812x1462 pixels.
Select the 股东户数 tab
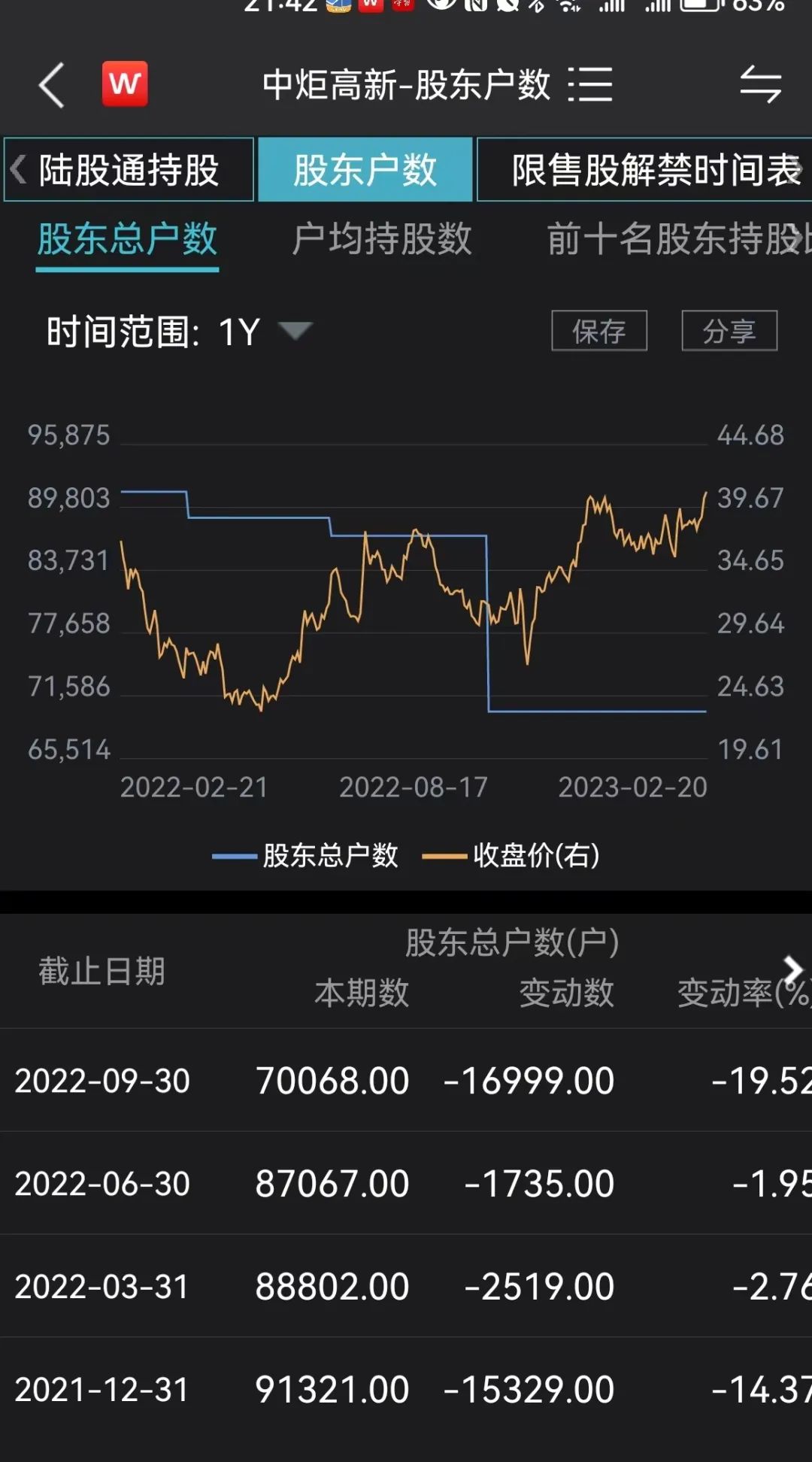click(x=365, y=169)
